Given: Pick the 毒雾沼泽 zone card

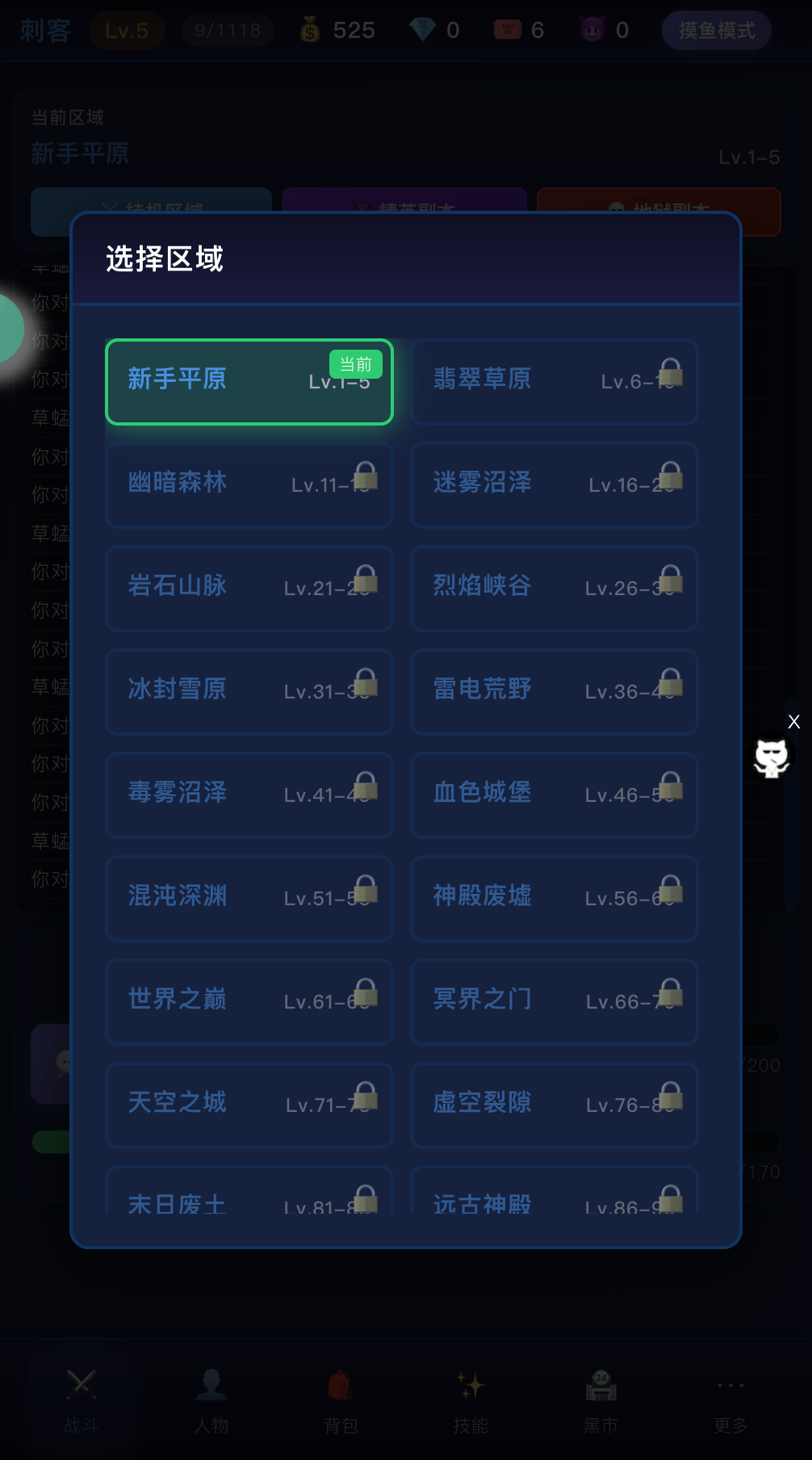Looking at the screenshot, I should tap(249, 795).
